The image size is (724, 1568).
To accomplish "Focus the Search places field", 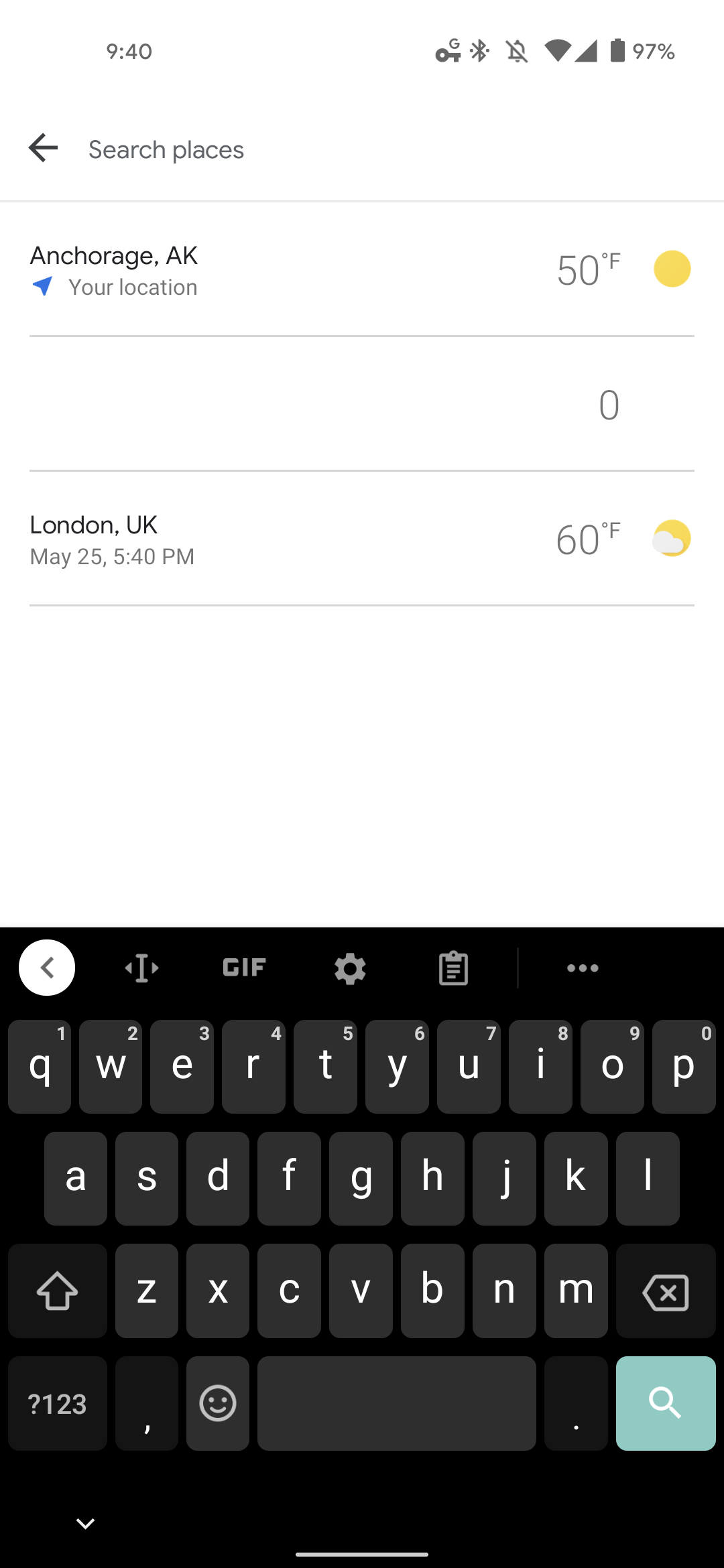I will click(x=389, y=149).
